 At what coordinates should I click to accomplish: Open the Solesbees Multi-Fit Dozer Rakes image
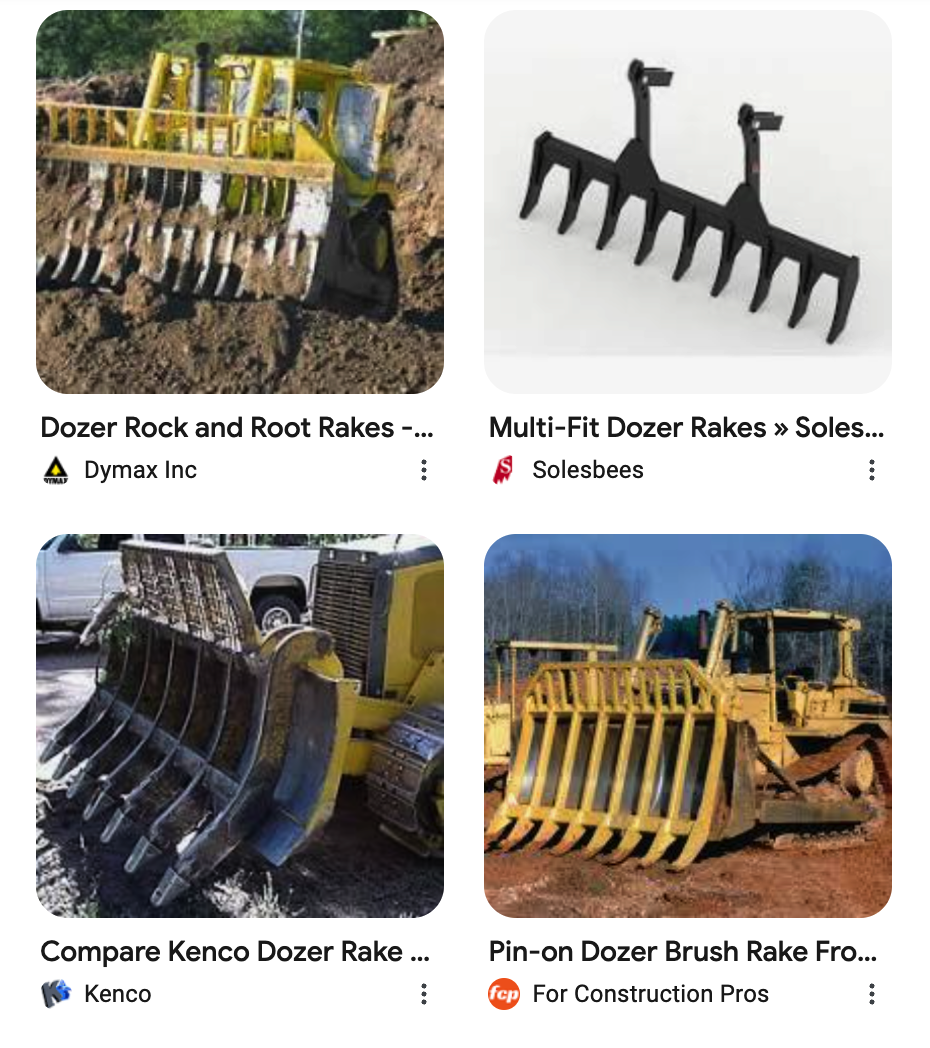pyautogui.click(x=688, y=202)
